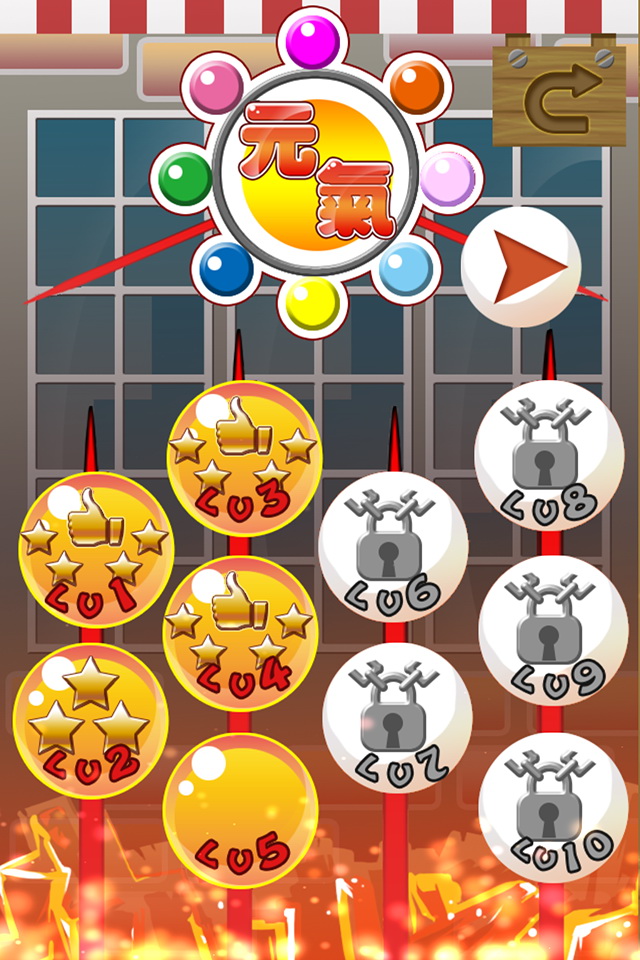
Task: Start level Lv1
Action: click(x=96, y=550)
